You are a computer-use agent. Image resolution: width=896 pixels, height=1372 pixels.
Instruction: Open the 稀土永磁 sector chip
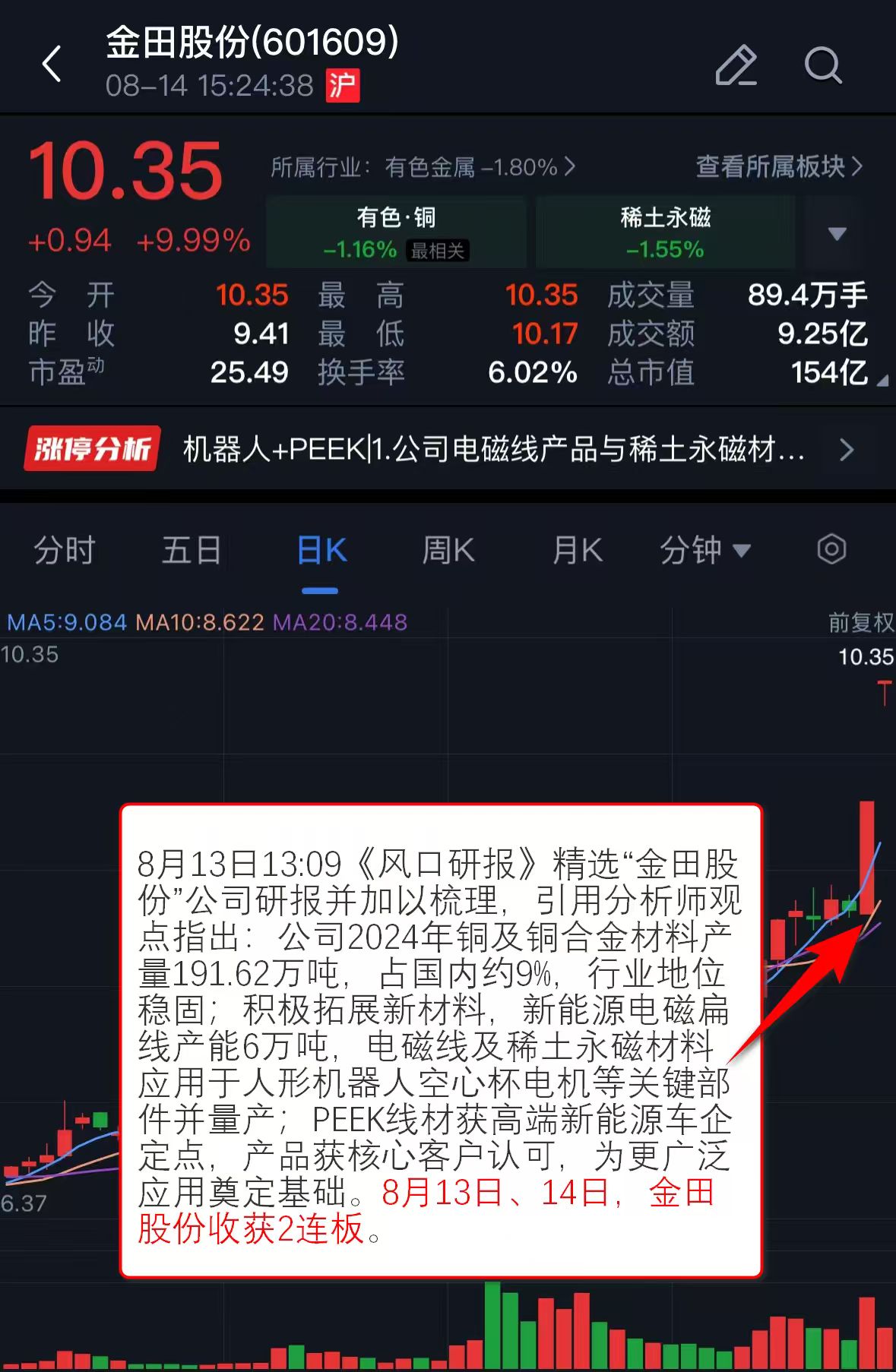click(665, 232)
